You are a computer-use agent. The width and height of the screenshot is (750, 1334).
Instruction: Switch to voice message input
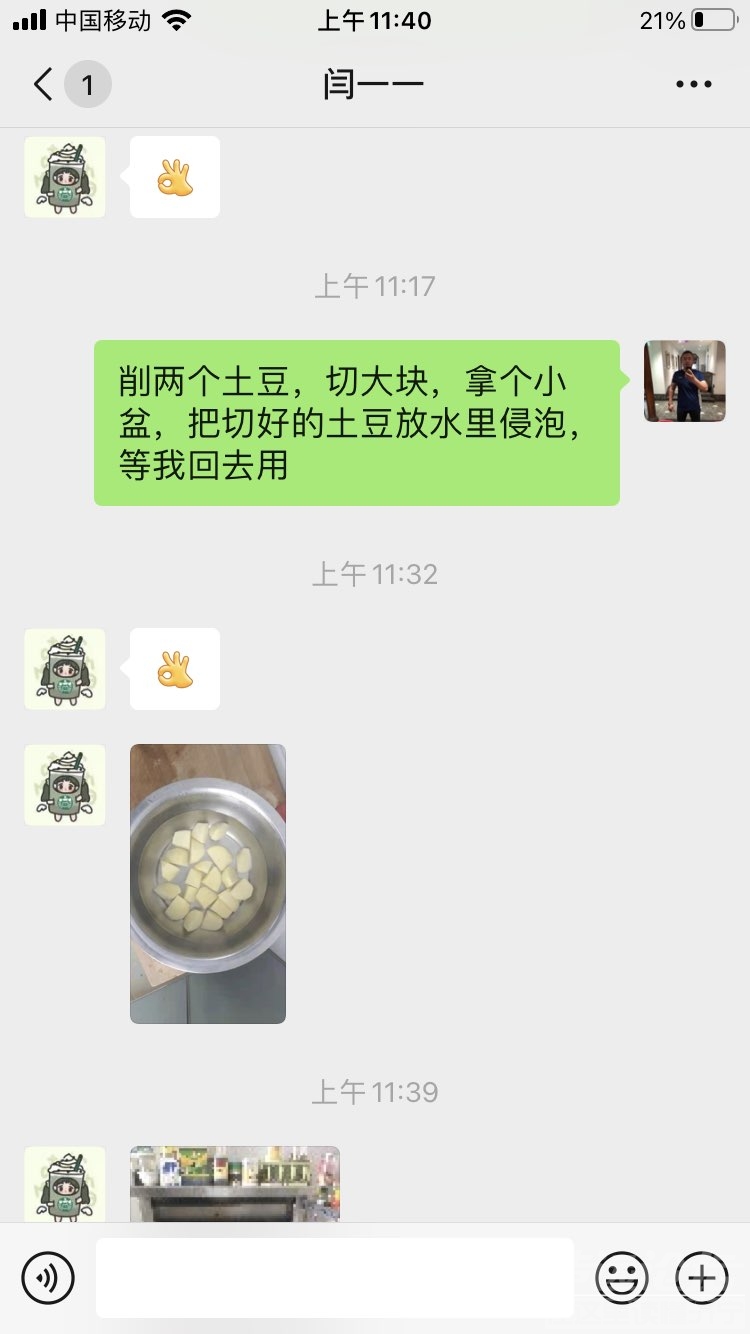[48, 1277]
